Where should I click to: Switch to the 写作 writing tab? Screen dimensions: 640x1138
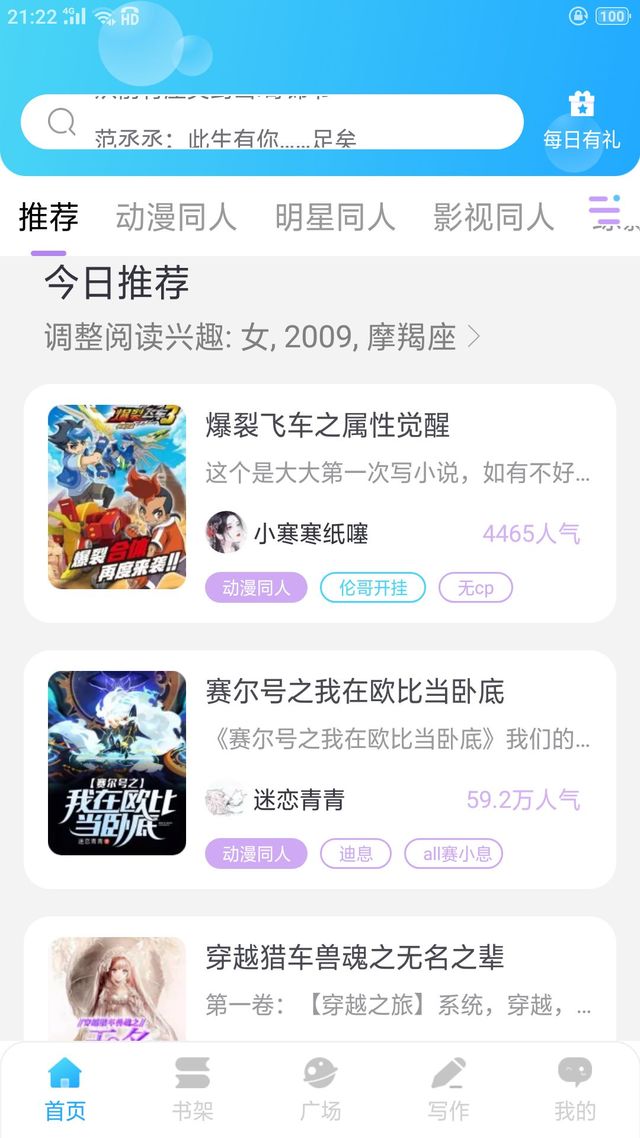[447, 1089]
